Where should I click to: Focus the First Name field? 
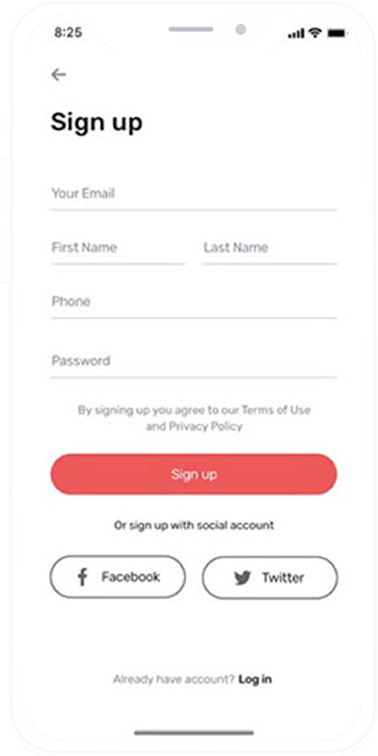tap(118, 248)
